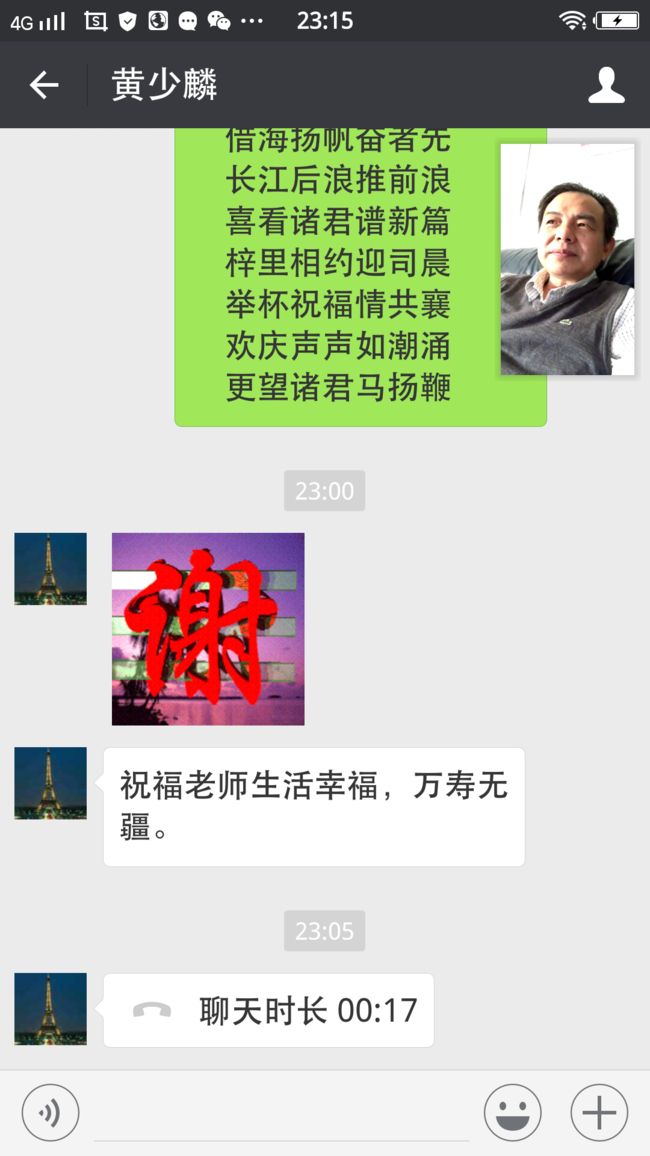Switch to voice message input
This screenshot has height=1156, width=650.
coord(50,1113)
